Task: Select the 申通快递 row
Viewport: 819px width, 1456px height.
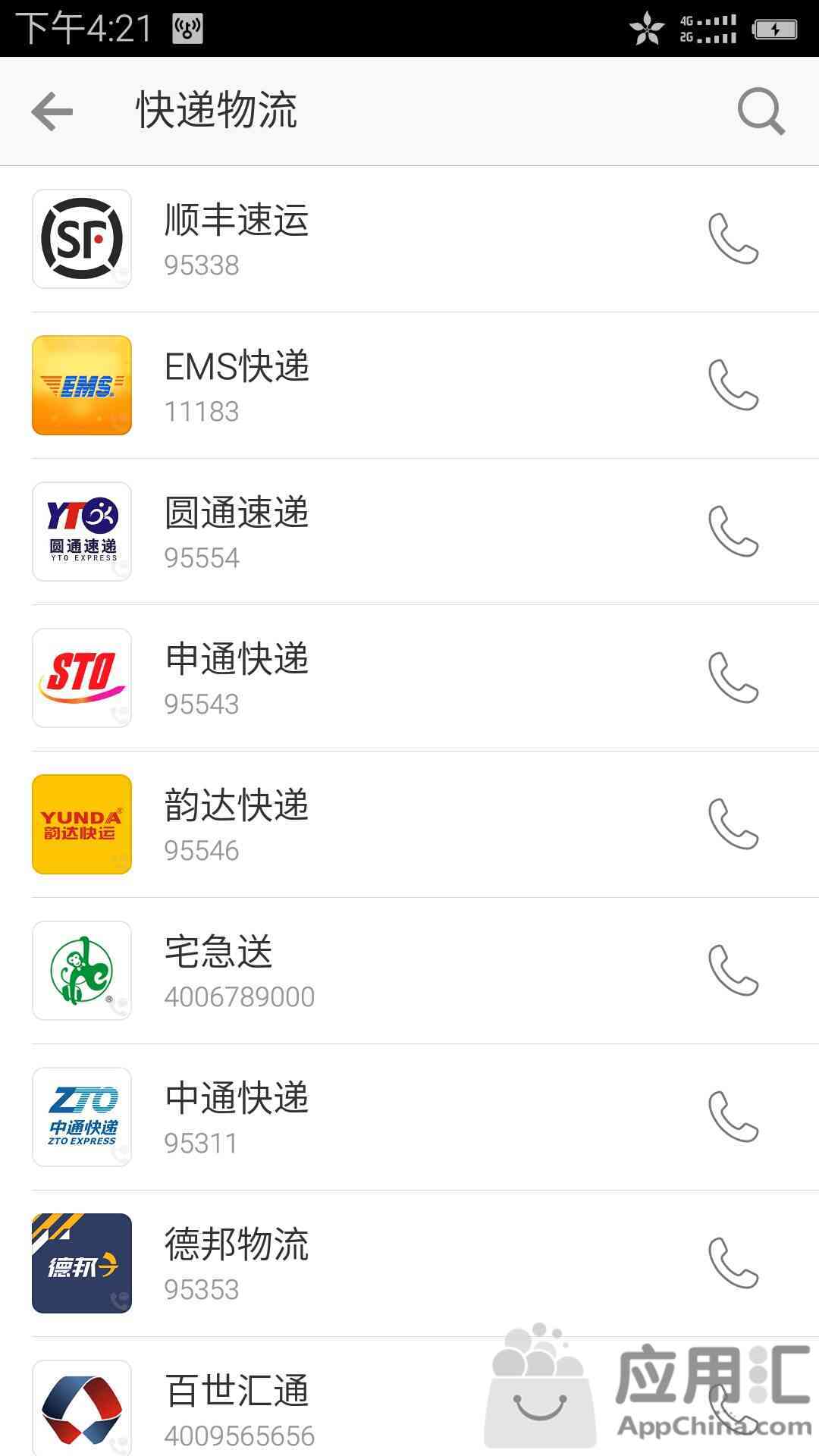Action: tap(409, 678)
